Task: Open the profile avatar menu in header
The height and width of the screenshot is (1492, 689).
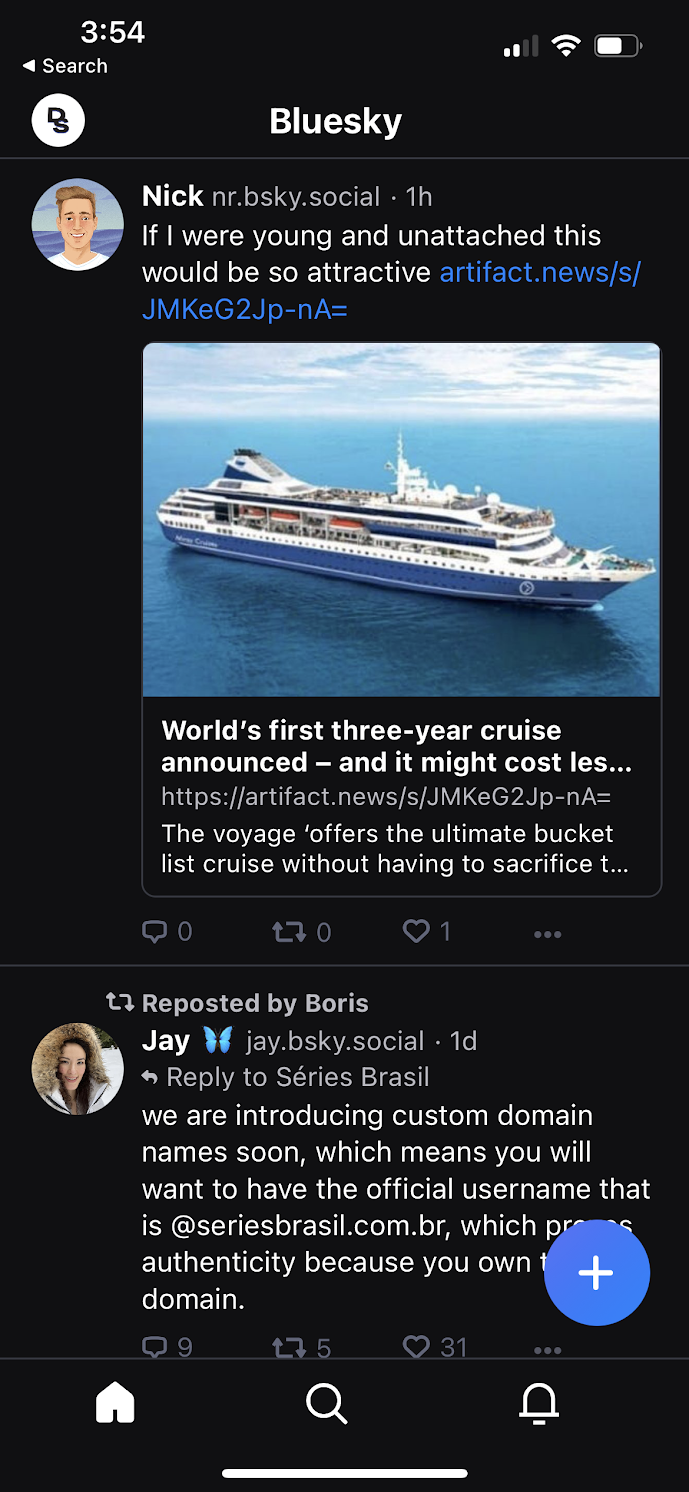Action: click(x=58, y=121)
